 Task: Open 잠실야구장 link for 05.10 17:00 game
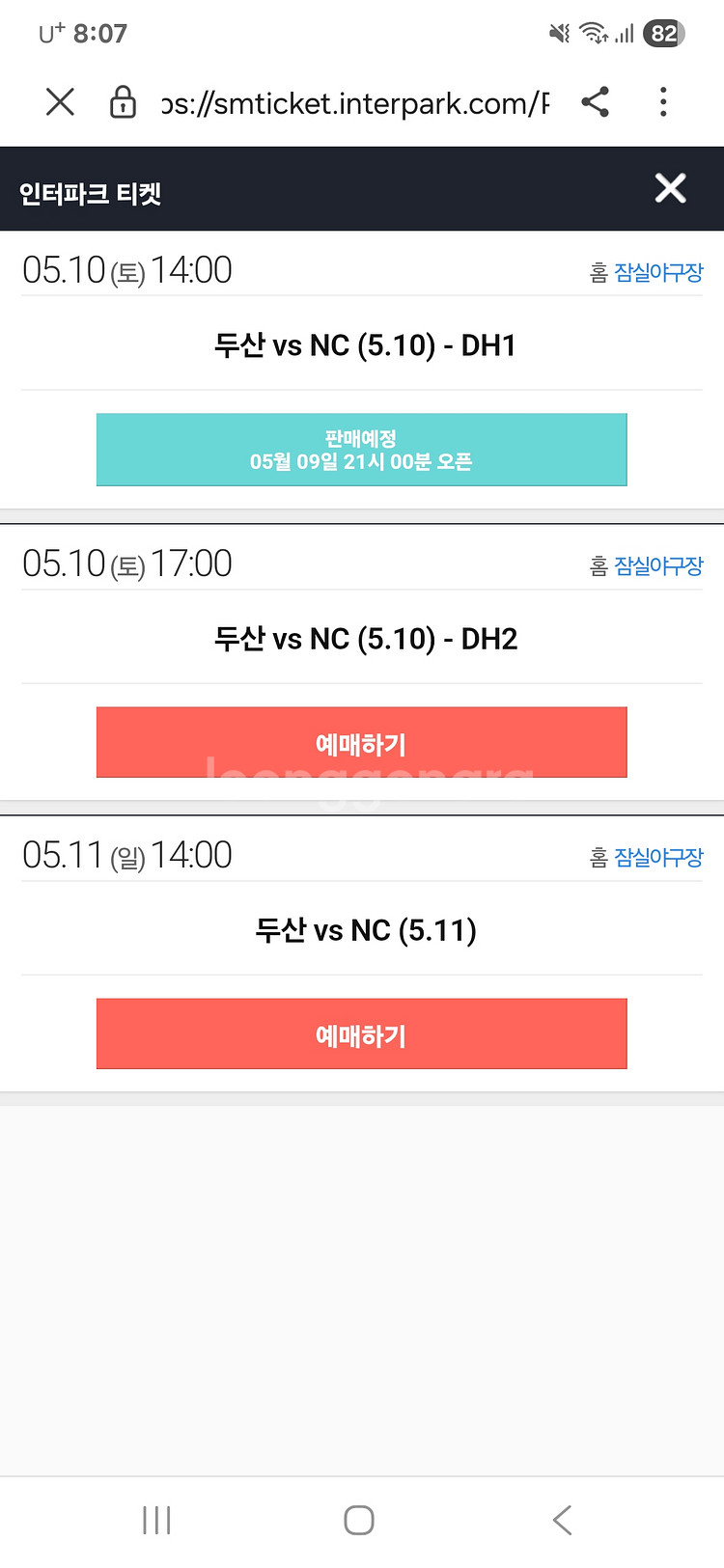coord(659,565)
